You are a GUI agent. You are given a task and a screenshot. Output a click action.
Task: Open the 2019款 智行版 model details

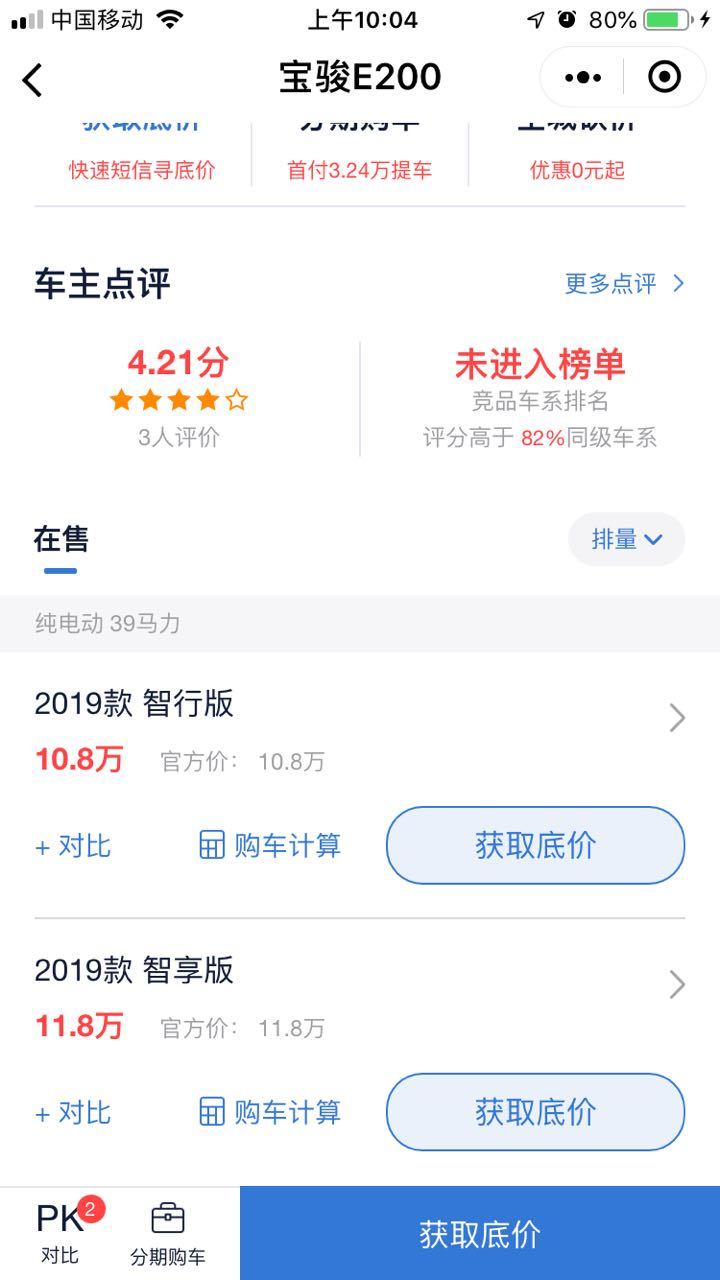(676, 717)
